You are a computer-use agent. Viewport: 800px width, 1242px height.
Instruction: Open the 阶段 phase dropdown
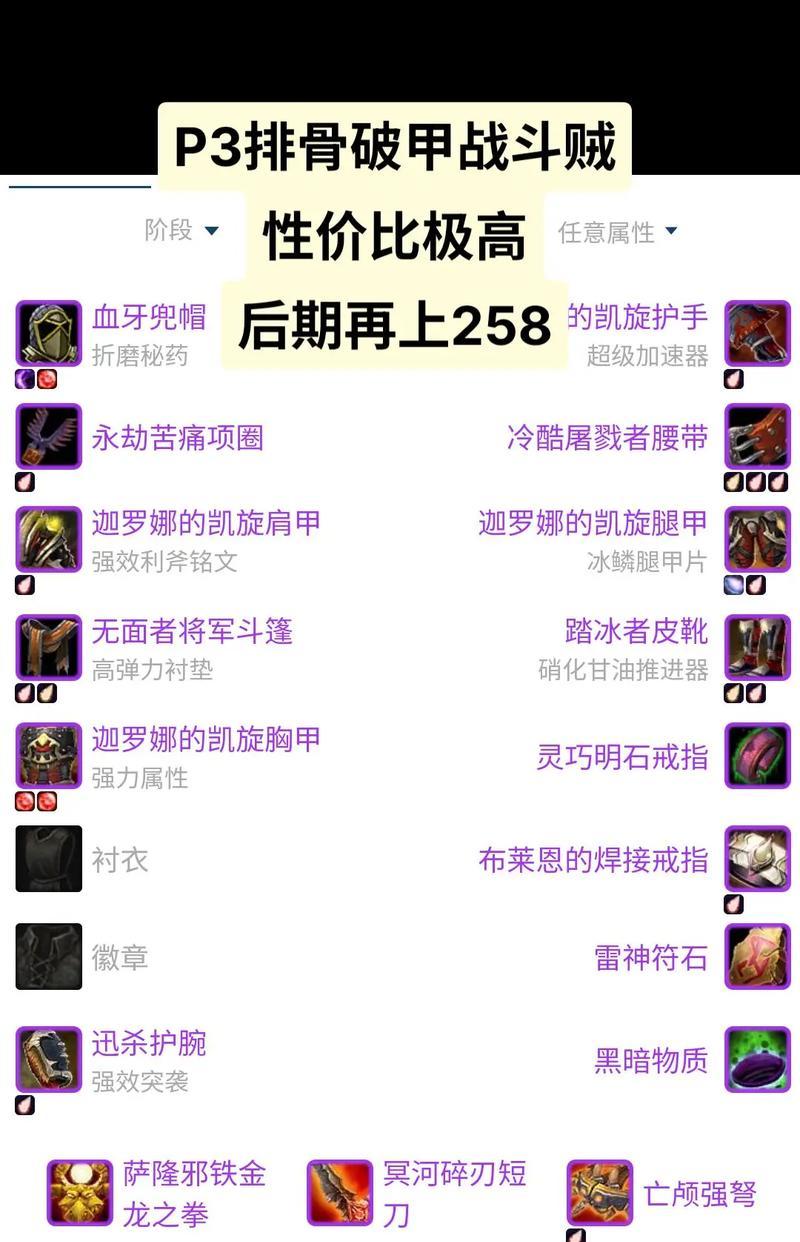(181, 231)
